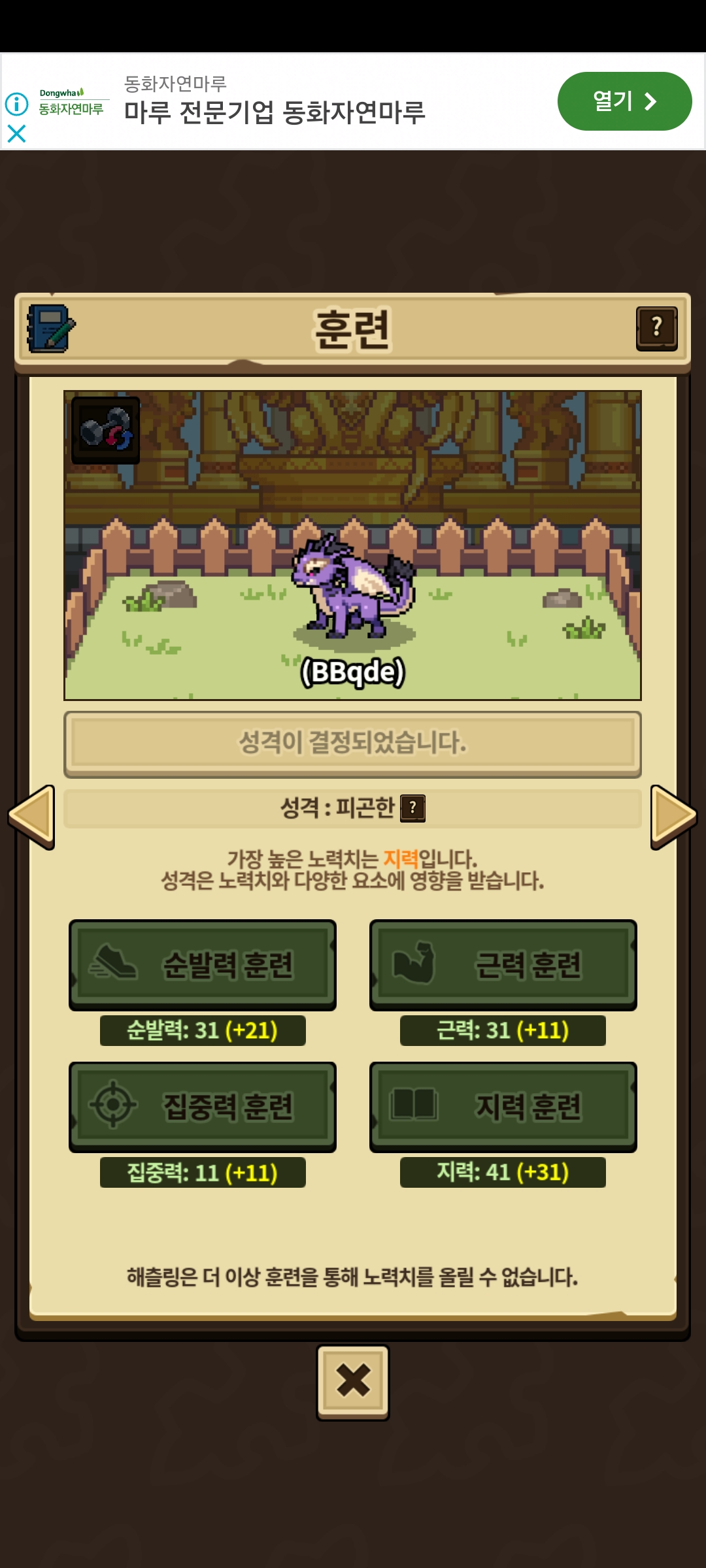
Task: Show help for the 성격 personality
Action: point(412,808)
